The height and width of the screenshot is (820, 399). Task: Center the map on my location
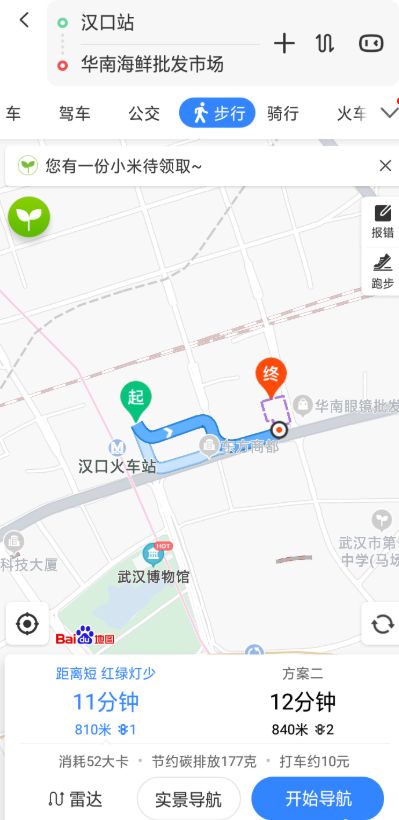[27, 624]
